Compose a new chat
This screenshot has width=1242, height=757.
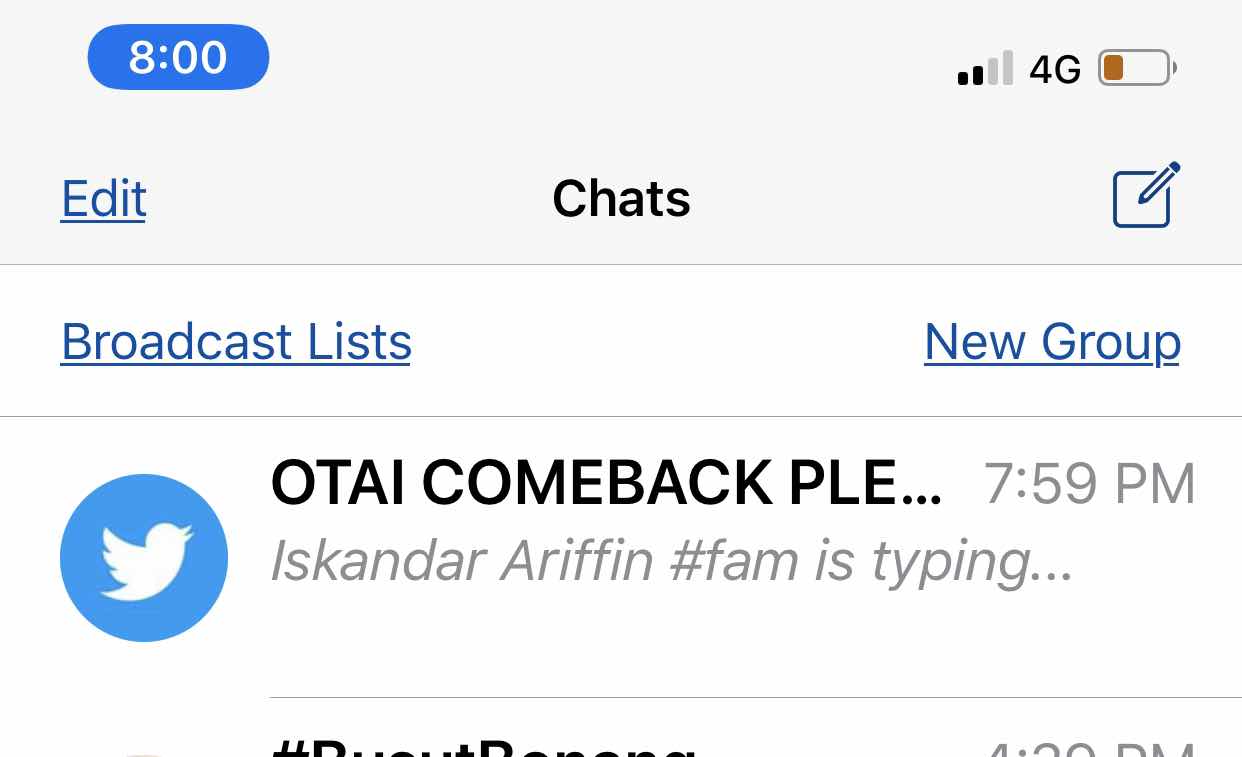click(1145, 196)
